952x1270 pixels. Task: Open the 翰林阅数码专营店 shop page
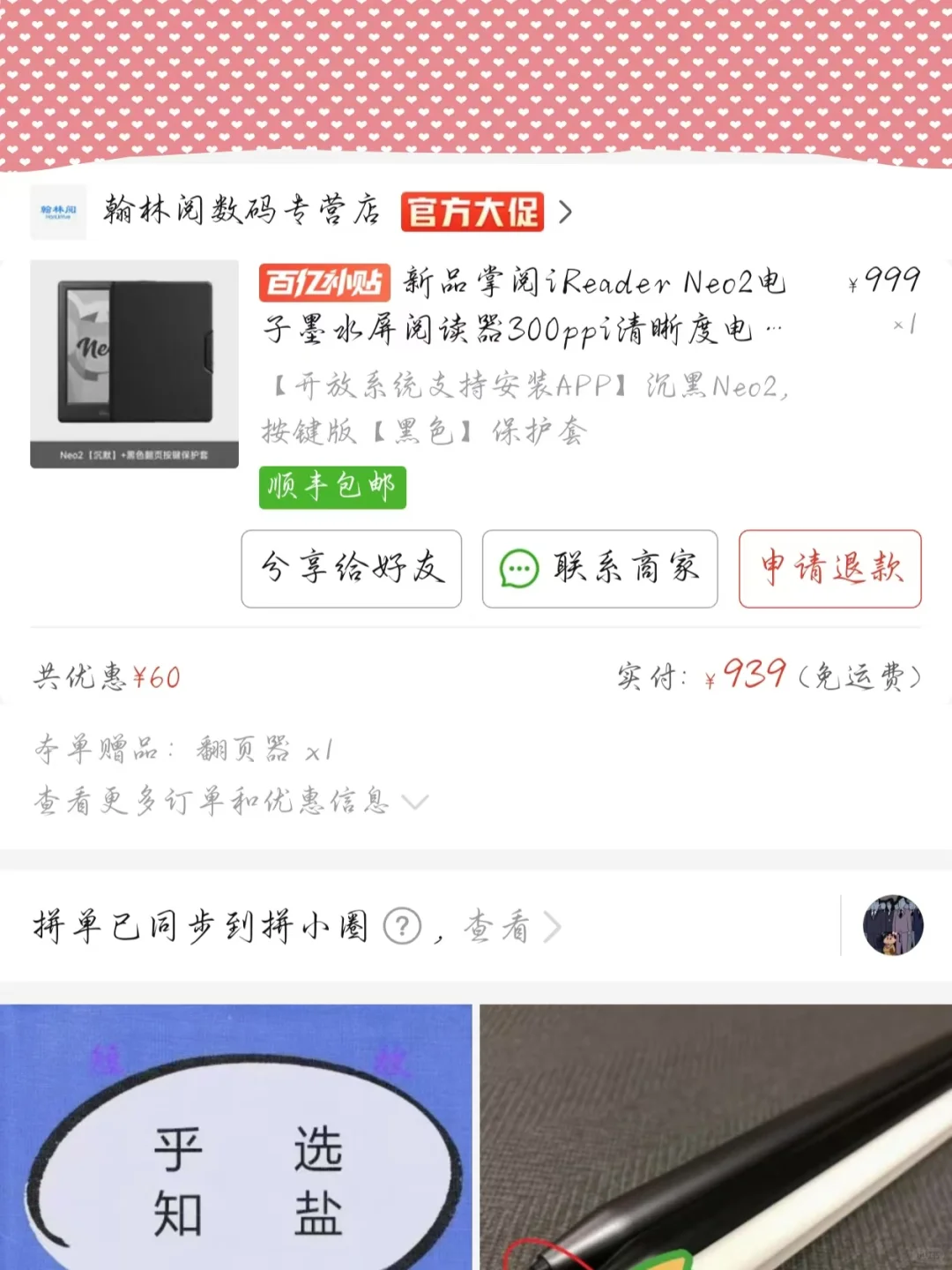point(242,212)
